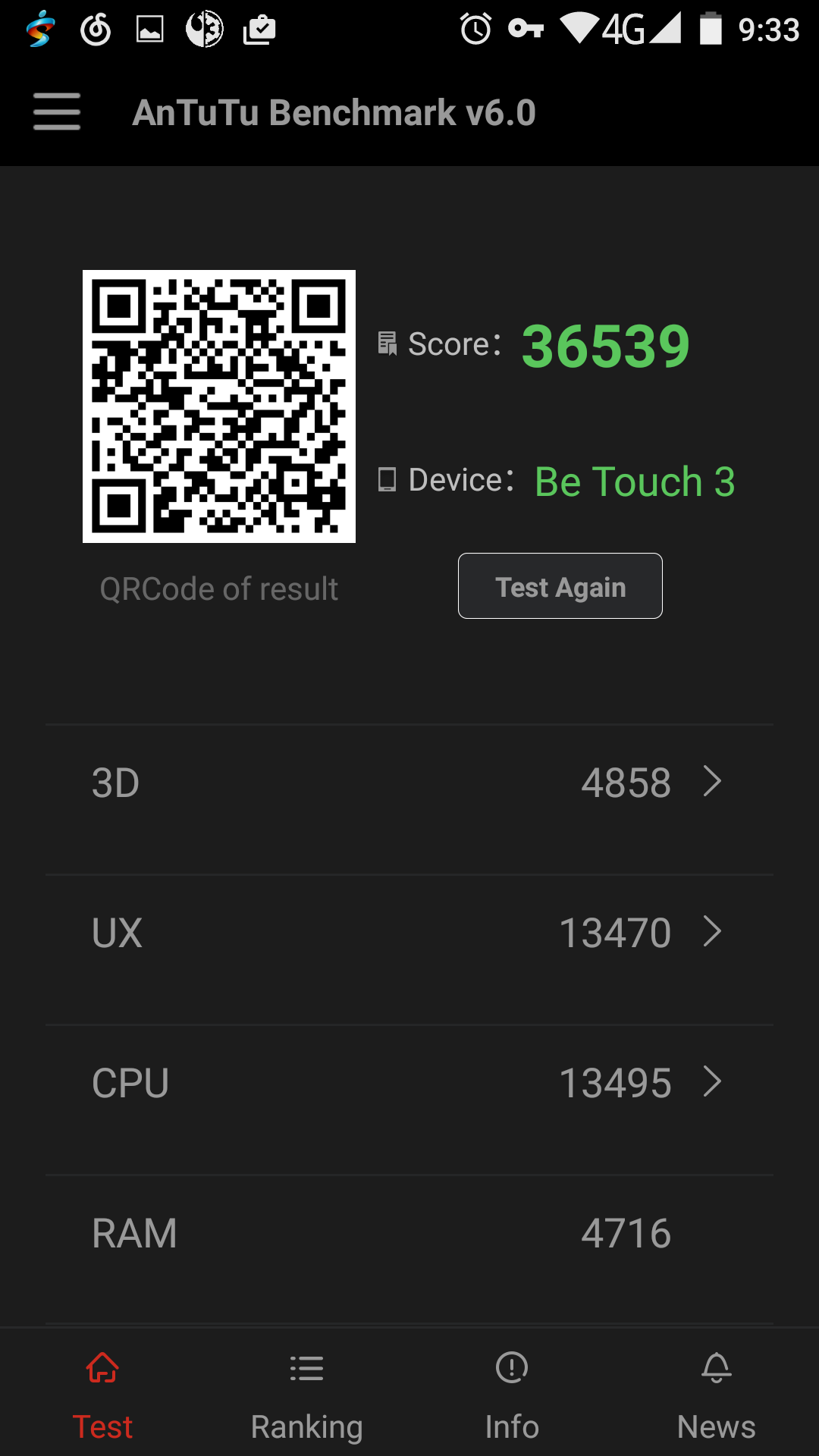Tap the Test Again button

tap(560, 586)
